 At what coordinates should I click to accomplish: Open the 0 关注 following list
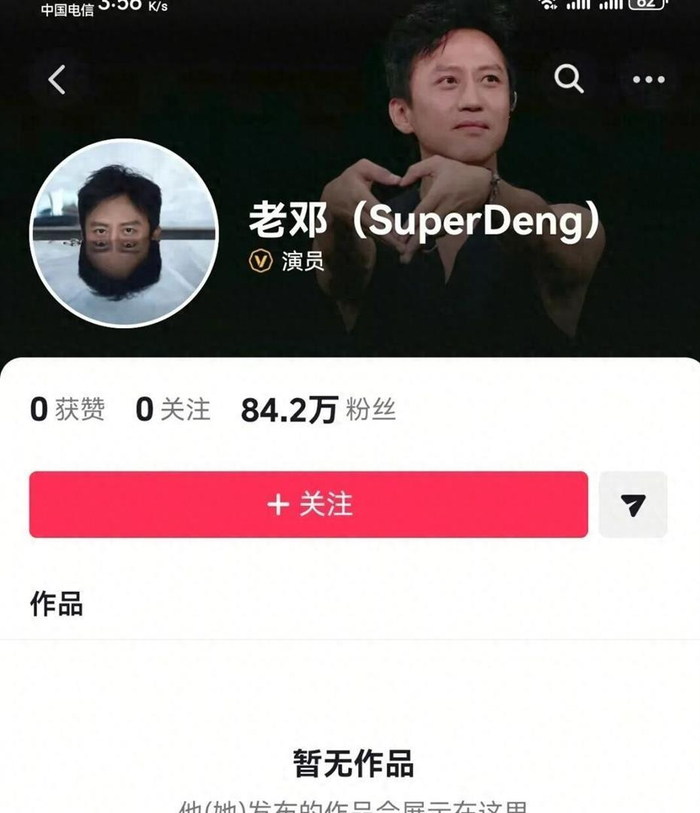pyautogui.click(x=173, y=409)
